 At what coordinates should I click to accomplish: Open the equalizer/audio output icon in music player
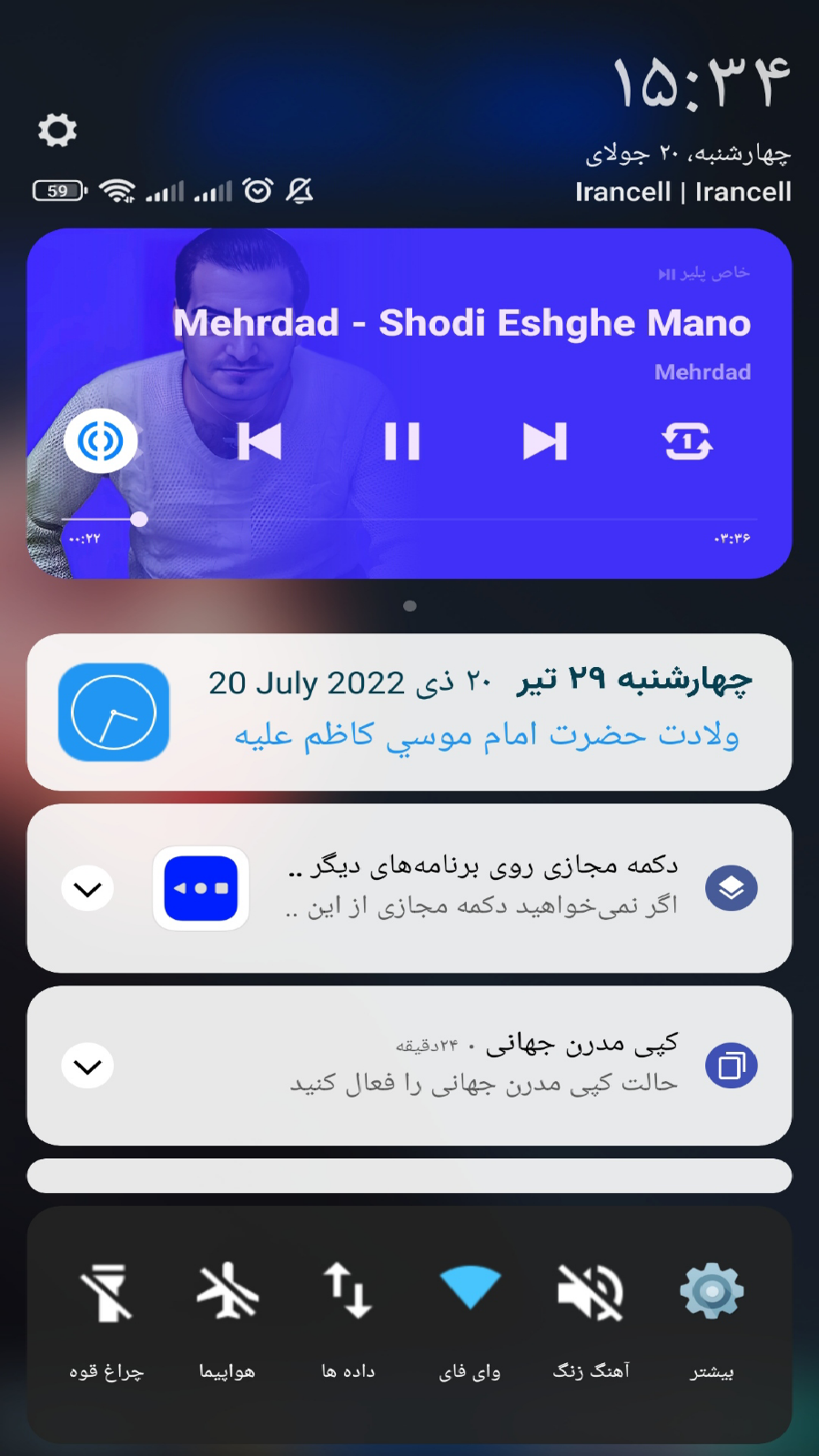101,440
